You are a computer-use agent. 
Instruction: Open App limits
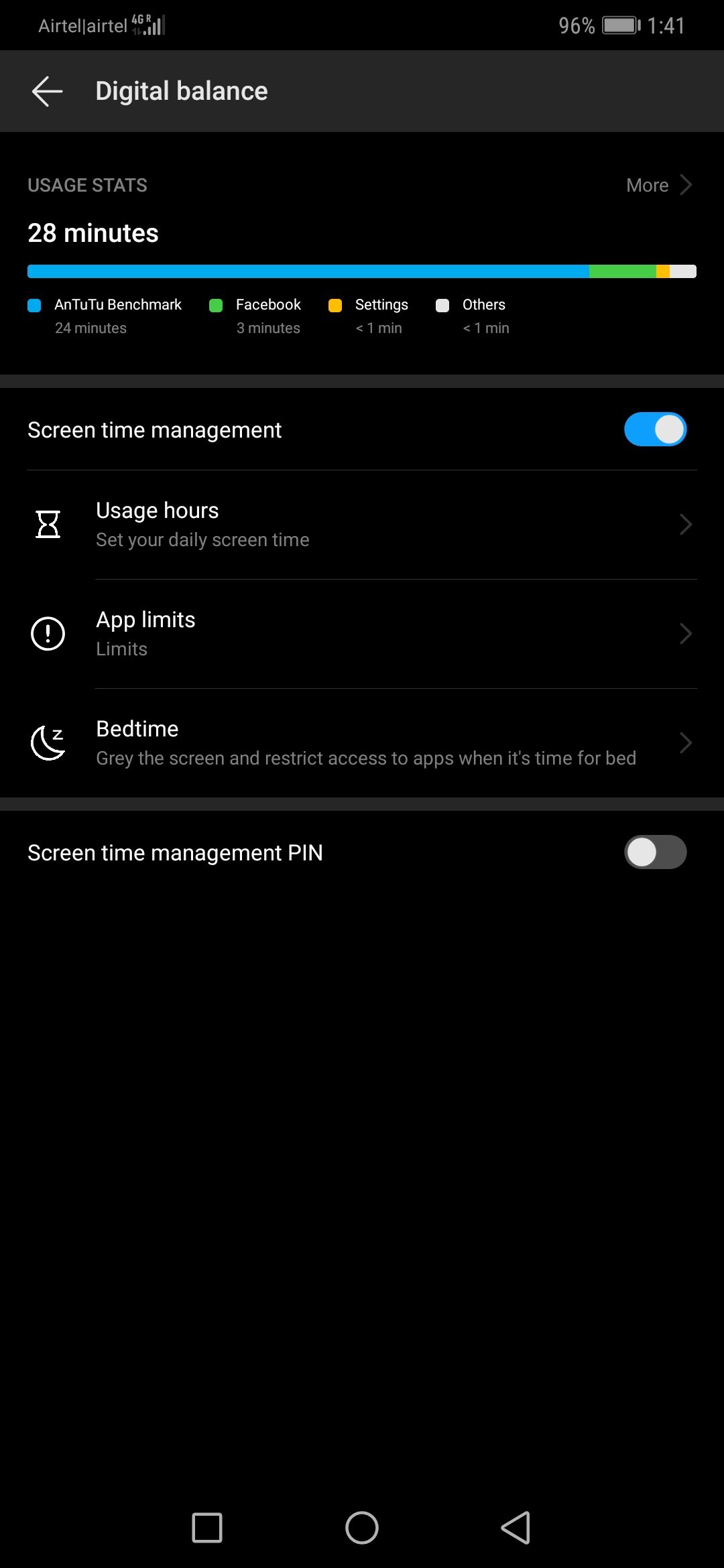click(362, 634)
